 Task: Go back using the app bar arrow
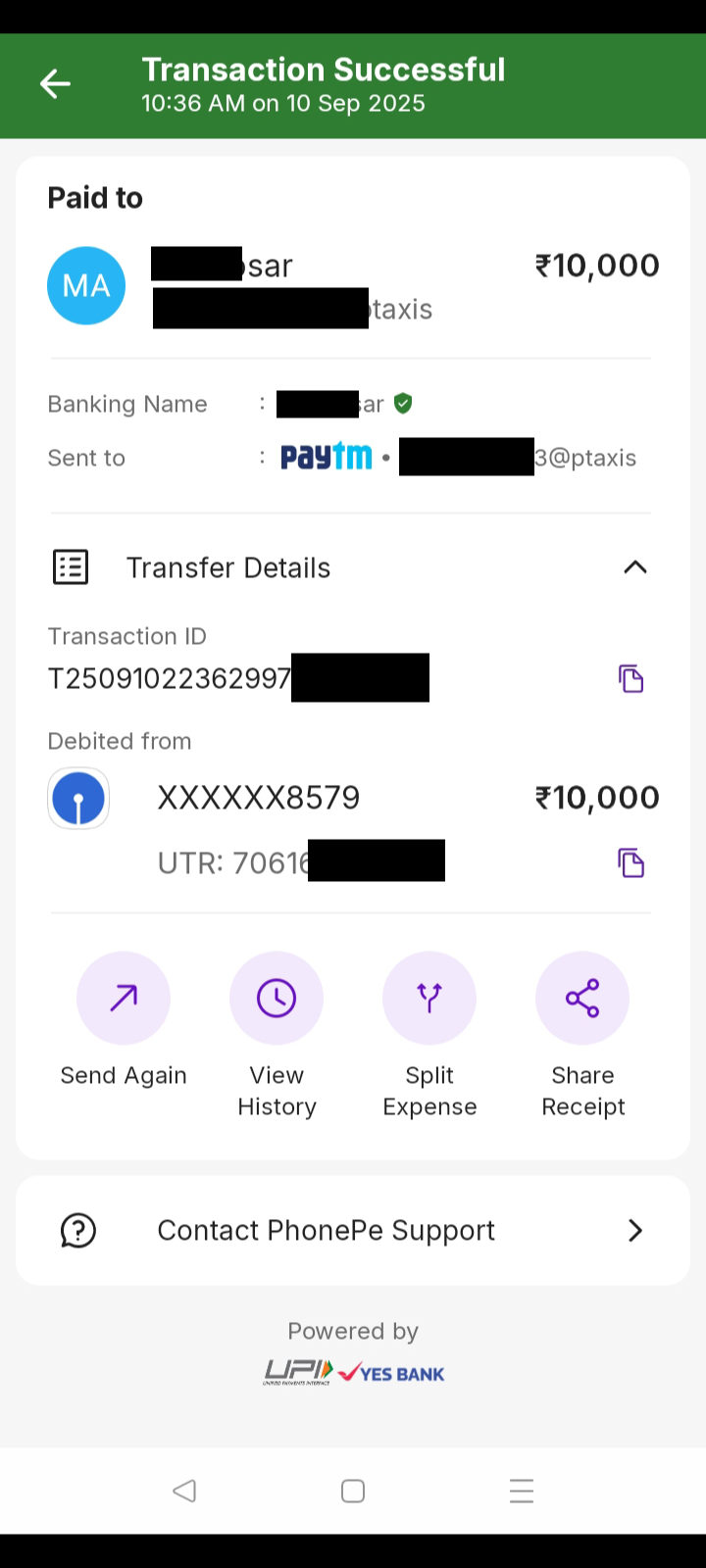click(x=55, y=84)
